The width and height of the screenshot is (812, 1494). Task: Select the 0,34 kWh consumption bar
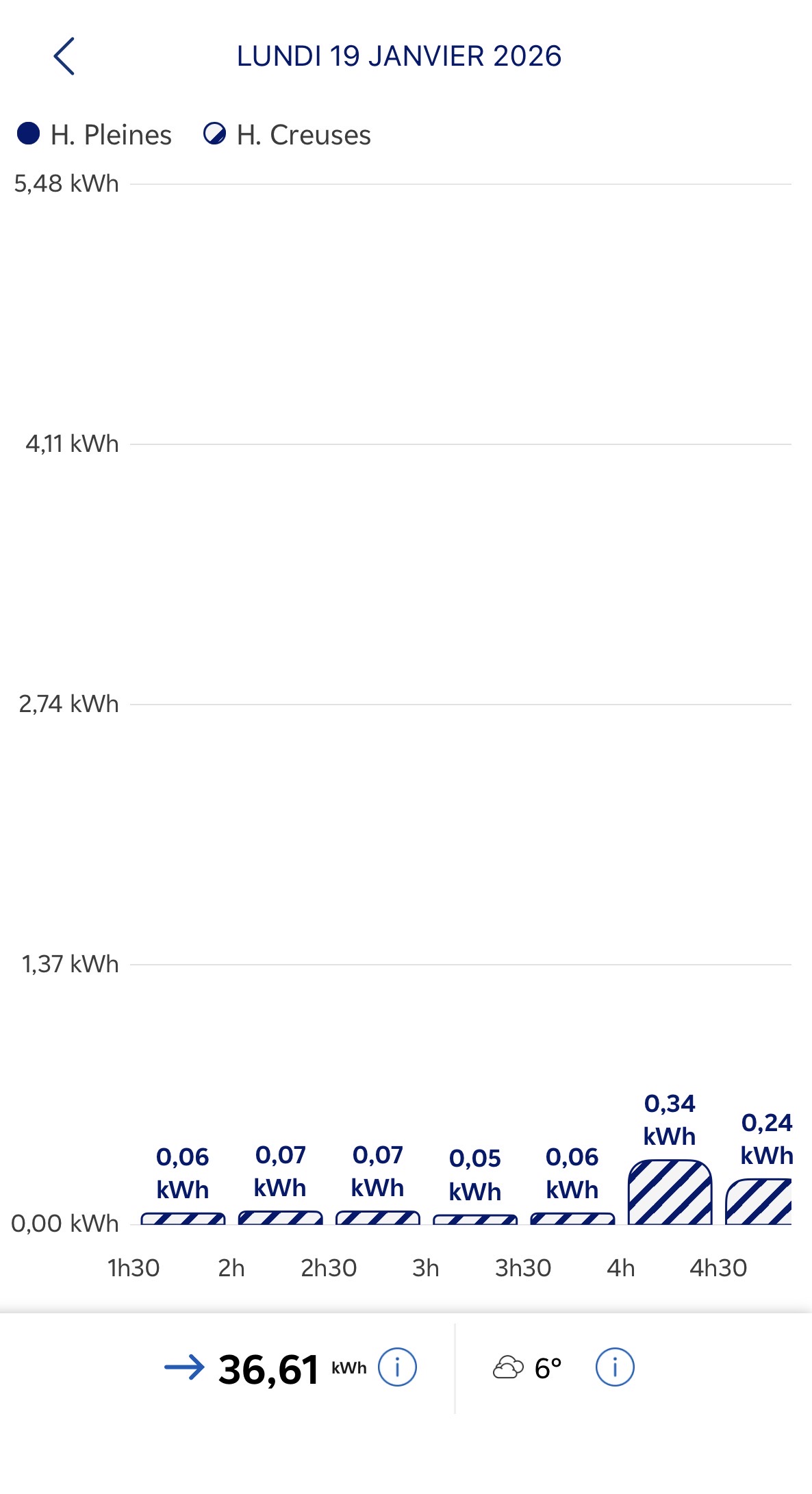coord(670,1192)
